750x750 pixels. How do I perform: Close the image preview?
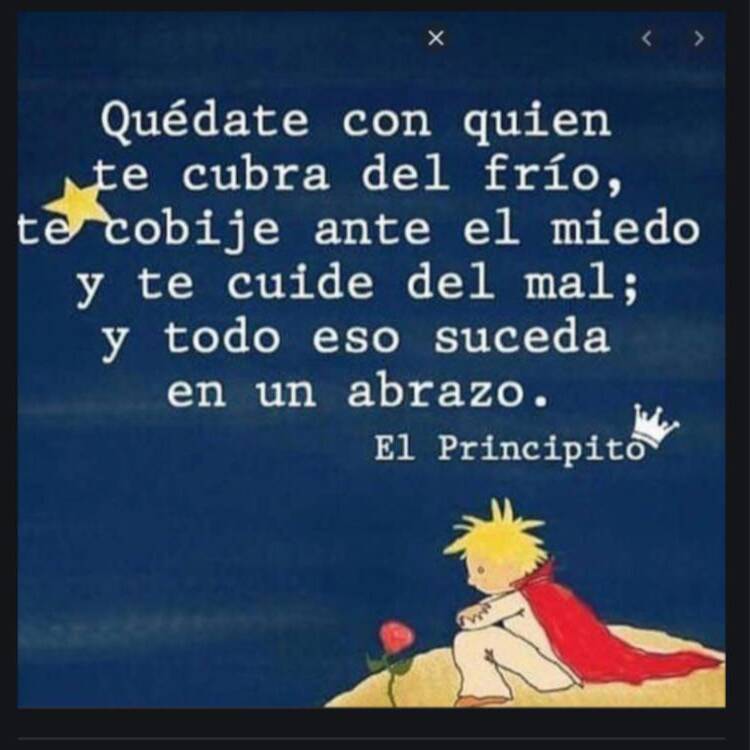[x=435, y=38]
